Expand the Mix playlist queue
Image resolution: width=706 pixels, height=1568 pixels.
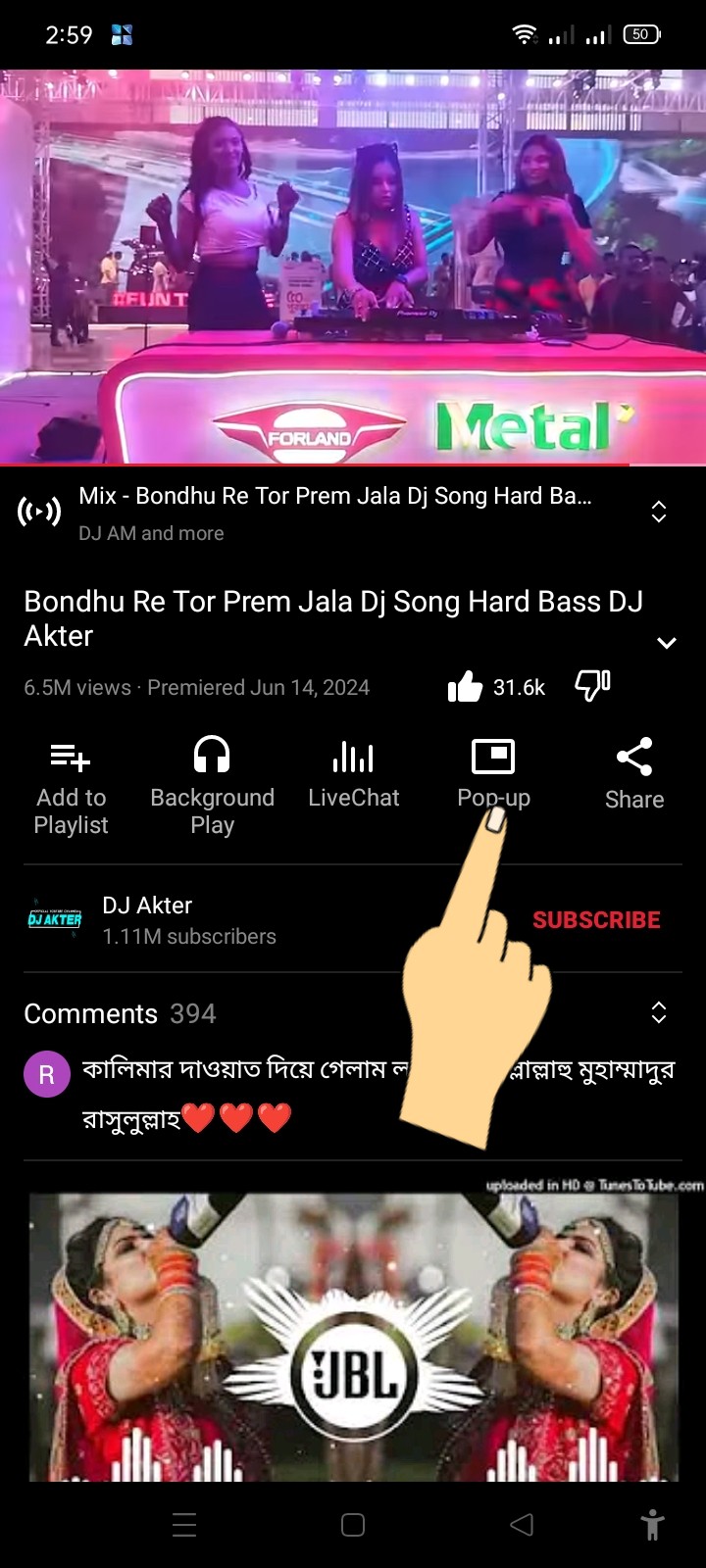659,512
